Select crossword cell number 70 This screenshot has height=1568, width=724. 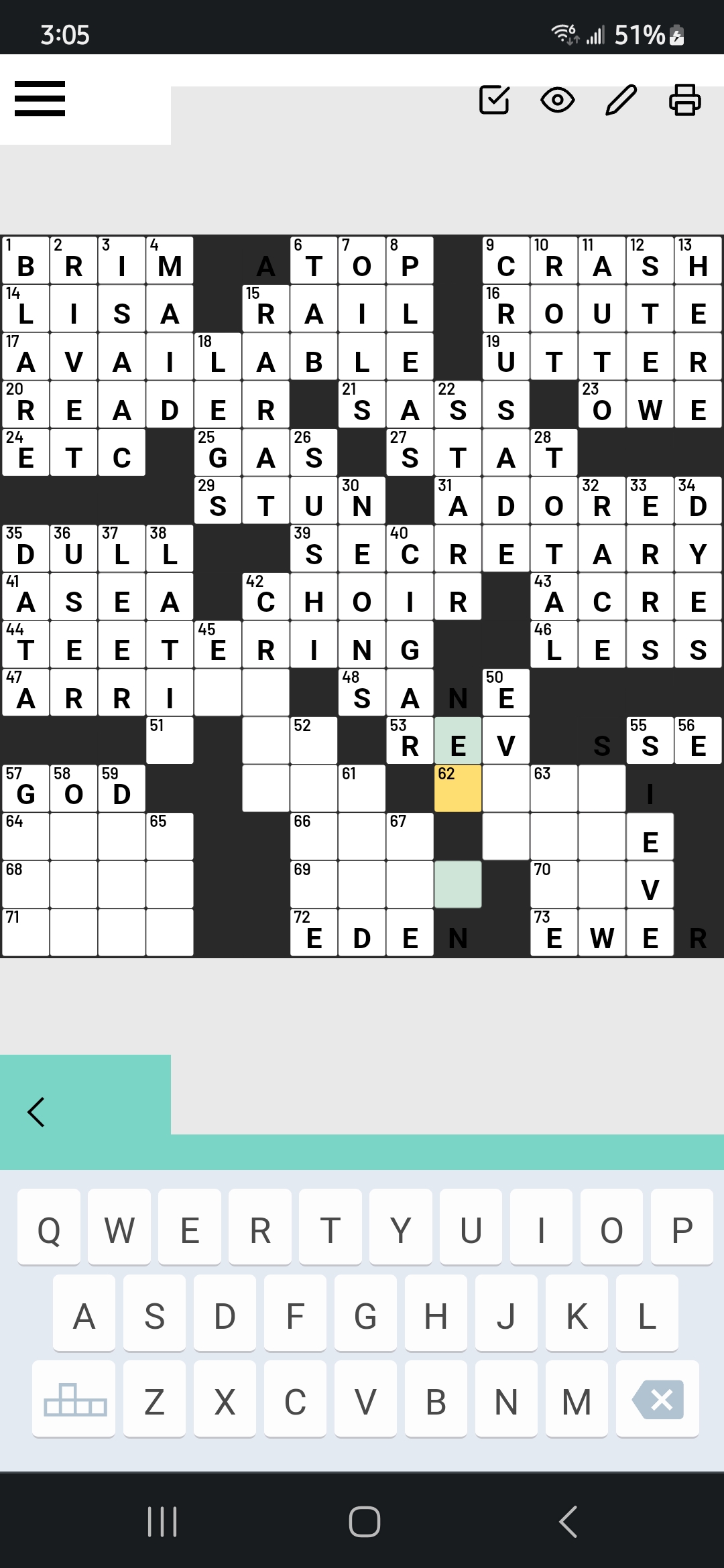554,885
